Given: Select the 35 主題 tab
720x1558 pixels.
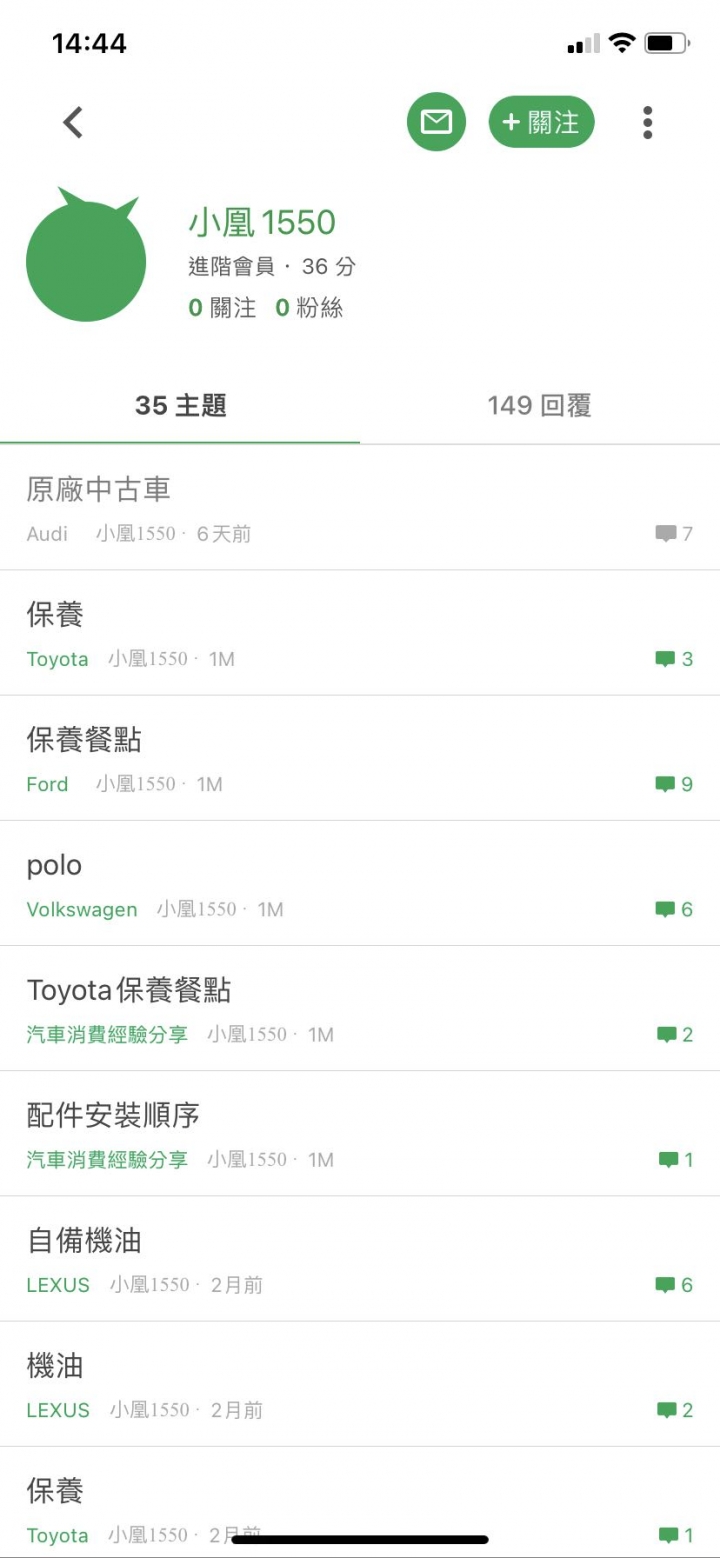Looking at the screenshot, I should (180, 405).
